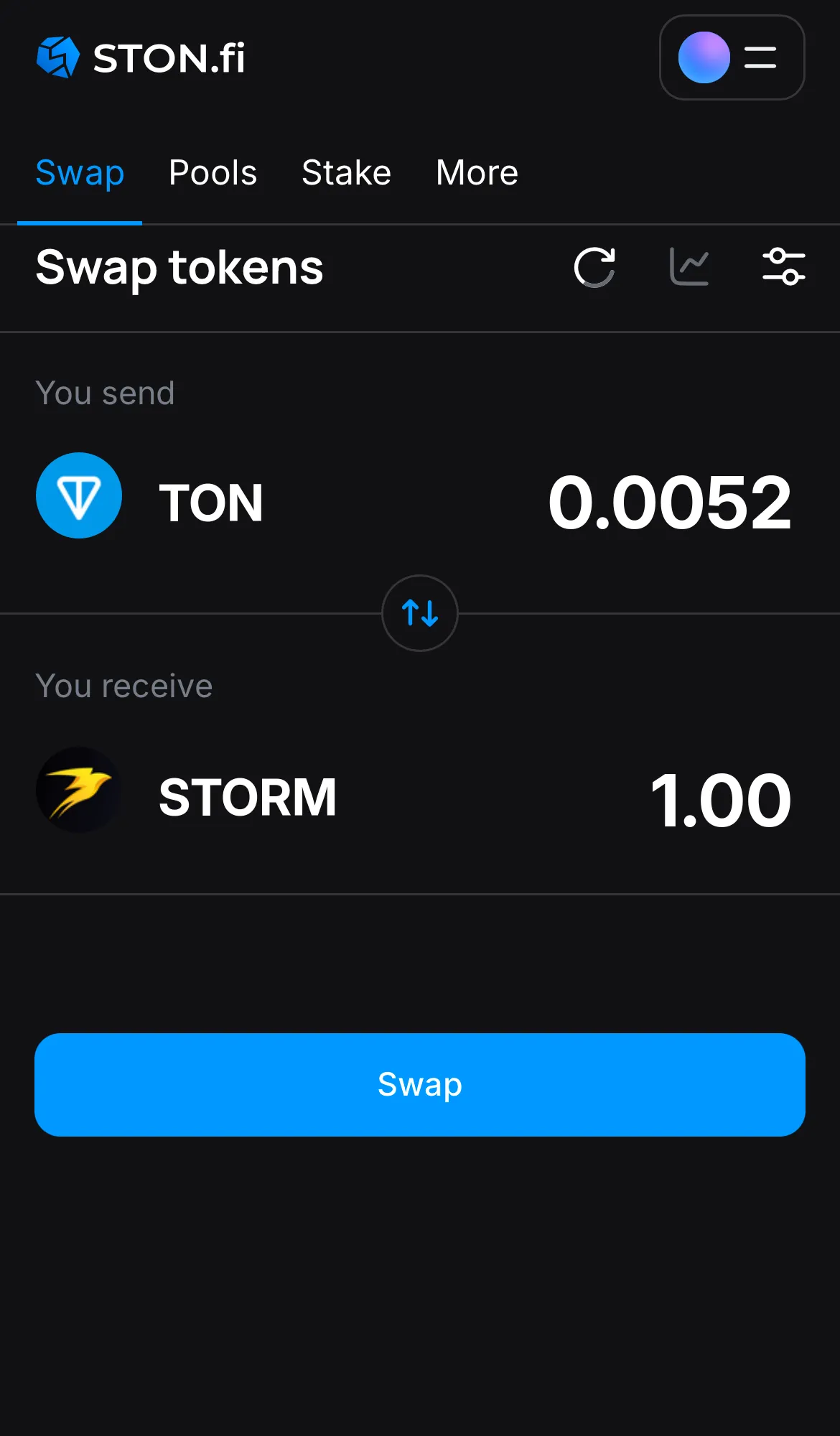Open the More menu
This screenshot has height=1436, width=840.
(x=476, y=172)
